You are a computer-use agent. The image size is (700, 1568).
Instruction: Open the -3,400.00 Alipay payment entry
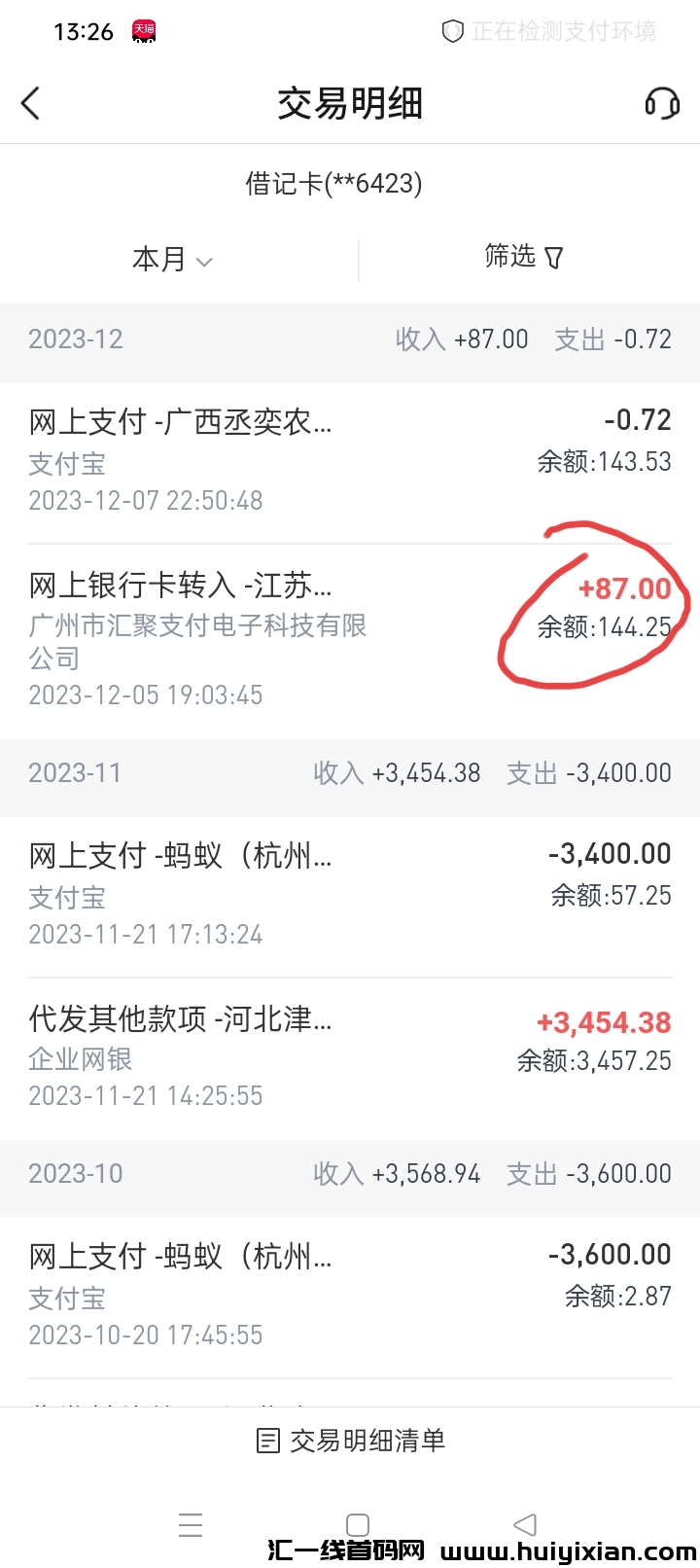[x=350, y=890]
